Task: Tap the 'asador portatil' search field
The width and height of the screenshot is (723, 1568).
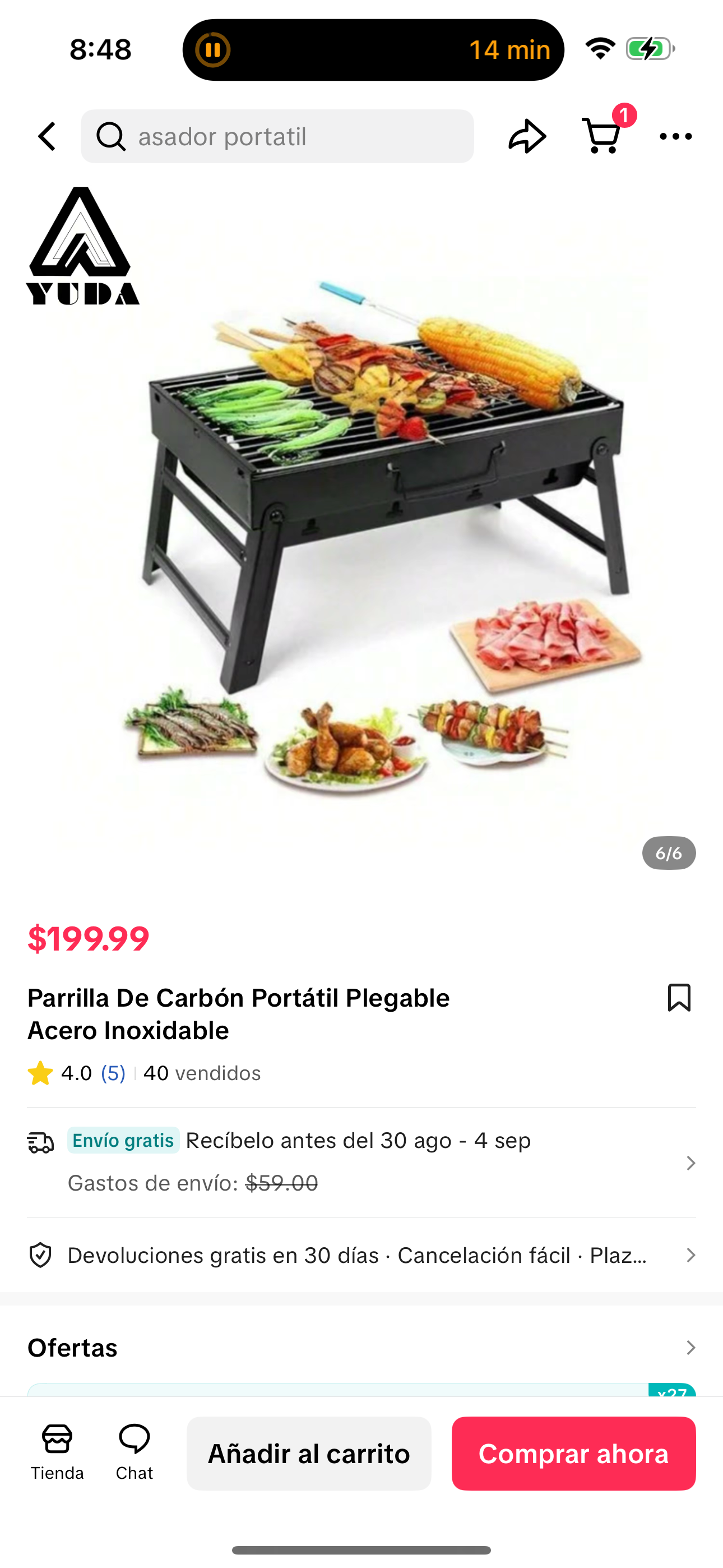Action: (x=277, y=136)
